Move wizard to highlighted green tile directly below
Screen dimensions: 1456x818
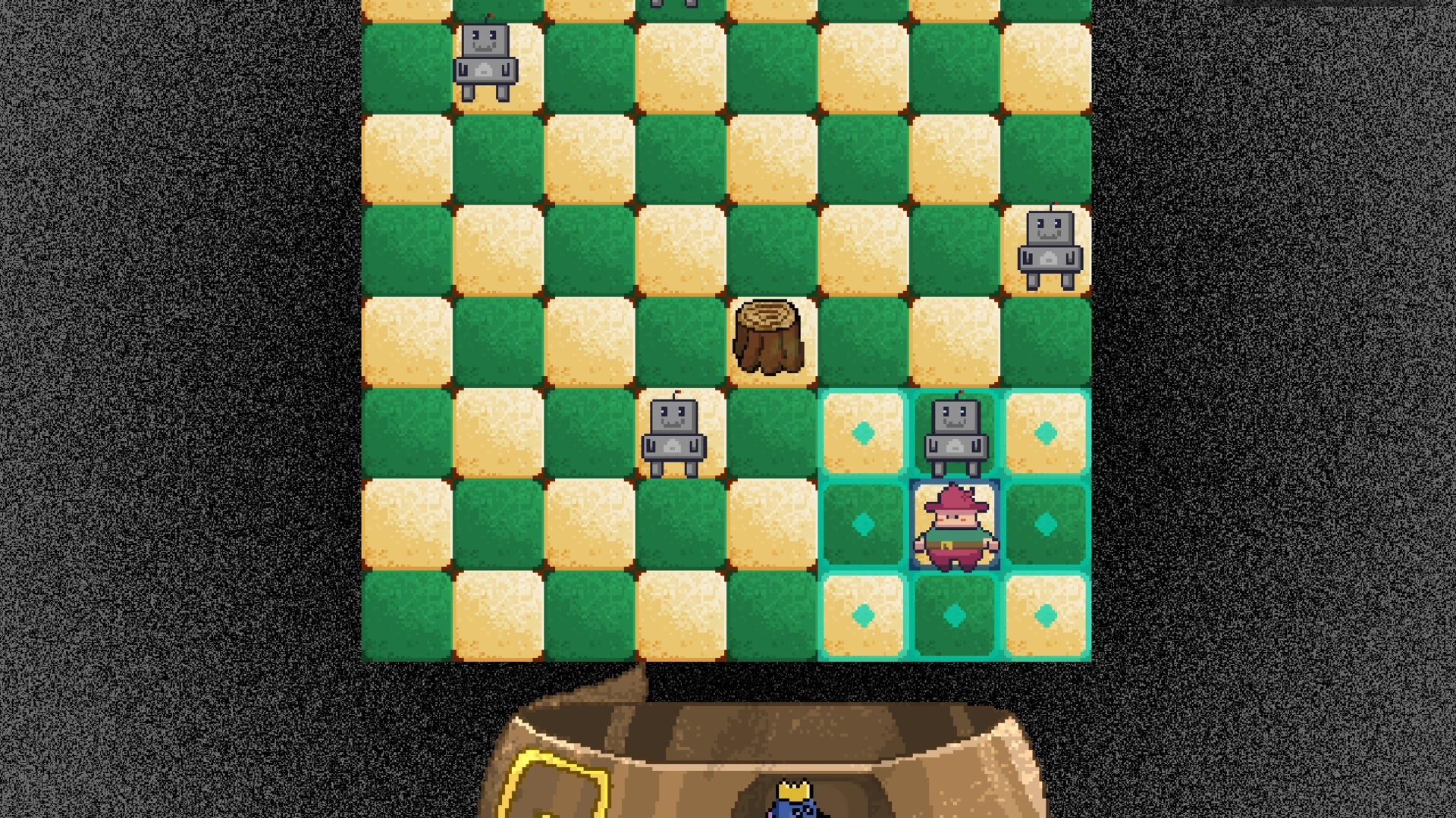[955, 616]
